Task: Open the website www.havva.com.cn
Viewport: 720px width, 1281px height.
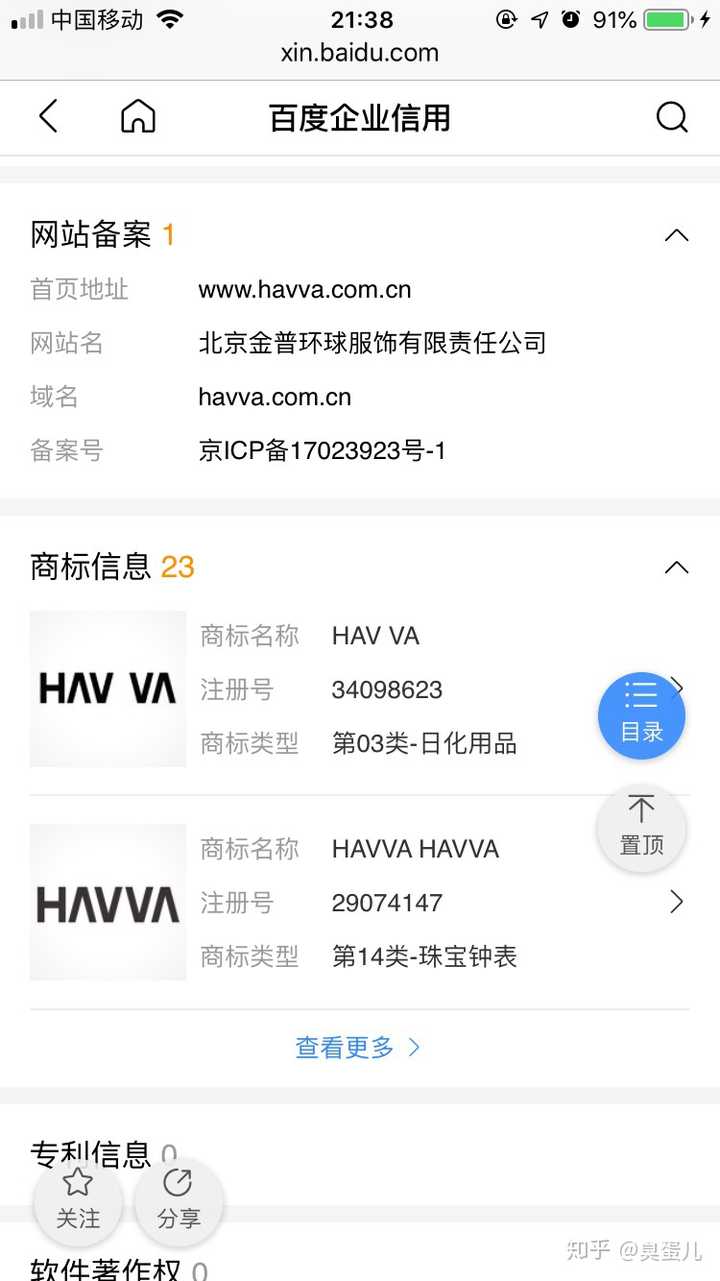Action: (304, 289)
